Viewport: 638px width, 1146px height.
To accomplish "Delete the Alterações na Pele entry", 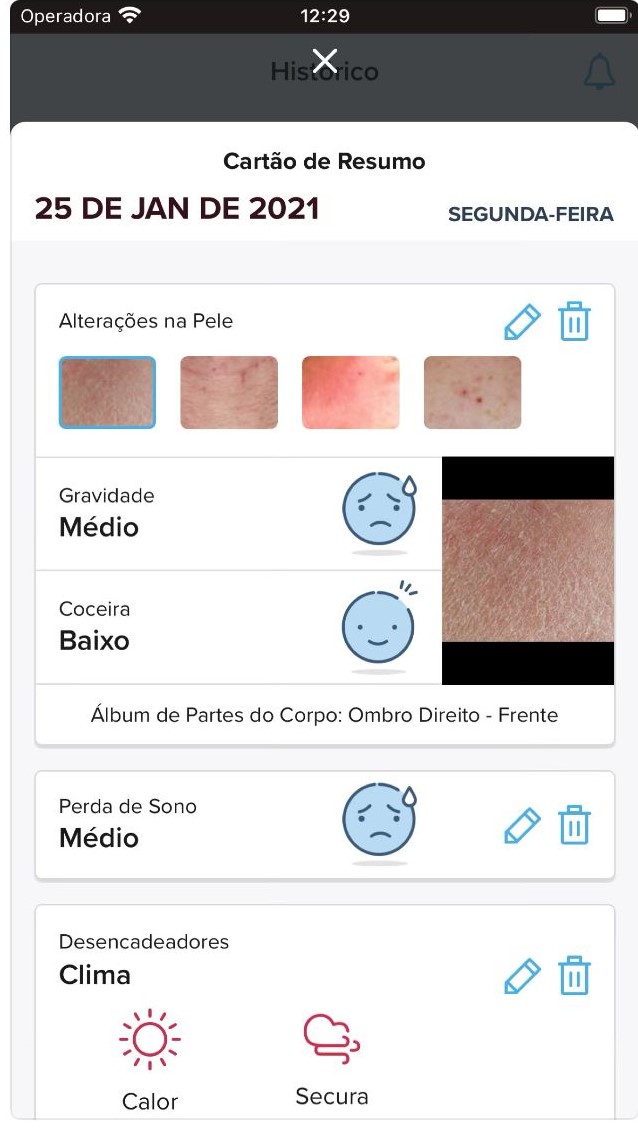I will coord(574,322).
